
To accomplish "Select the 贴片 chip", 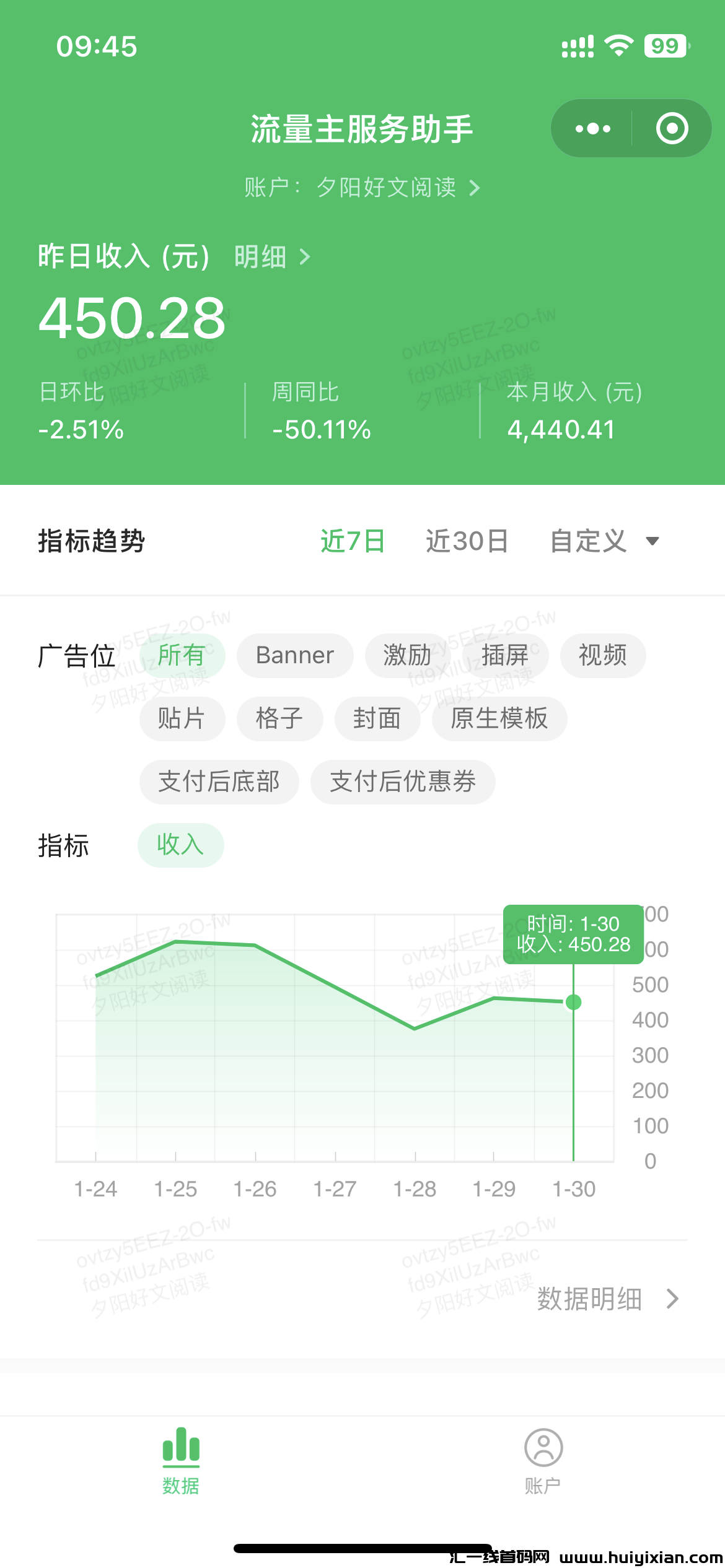I will click(x=182, y=718).
